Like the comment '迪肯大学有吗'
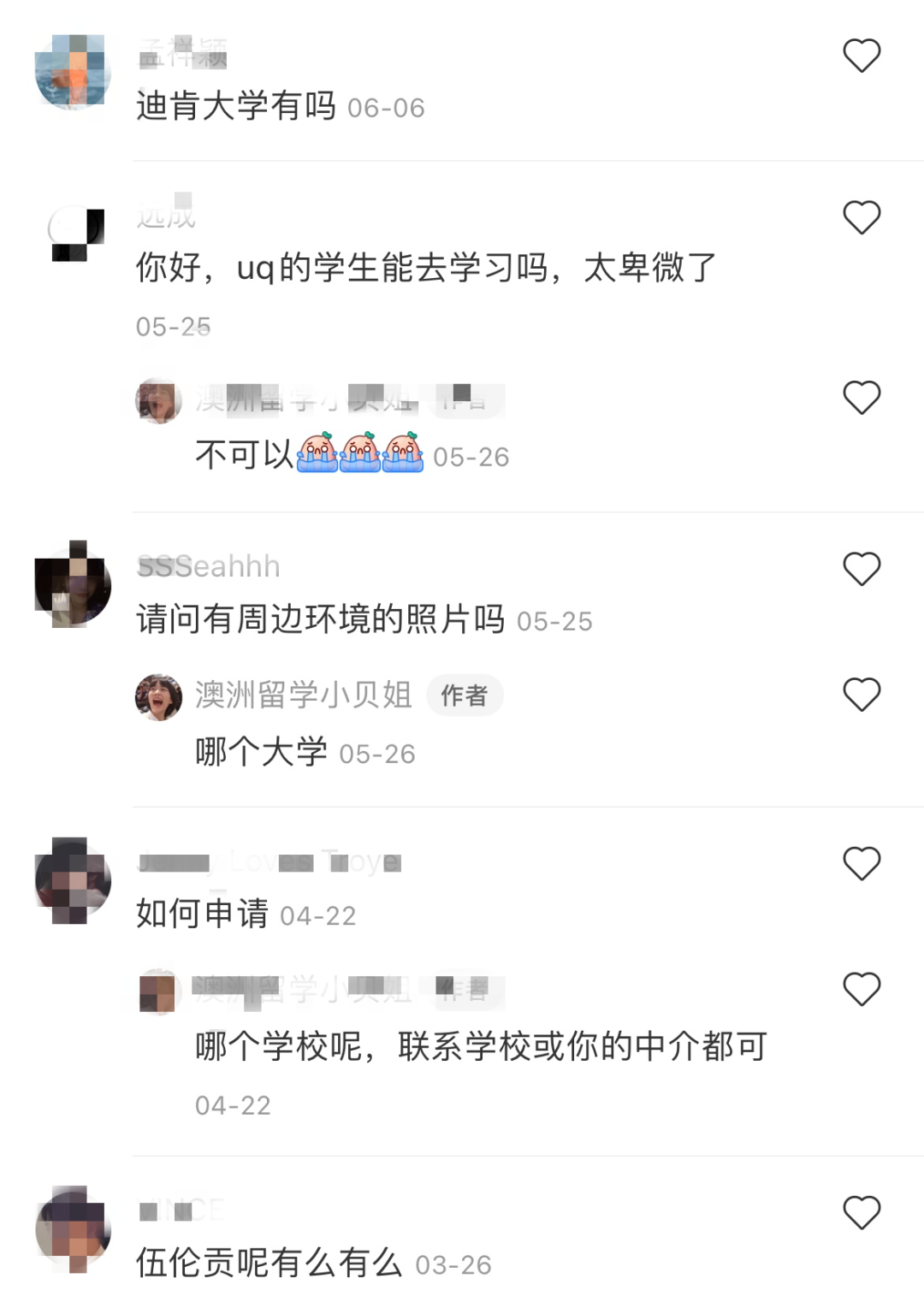The height and width of the screenshot is (1308, 924). [861, 56]
